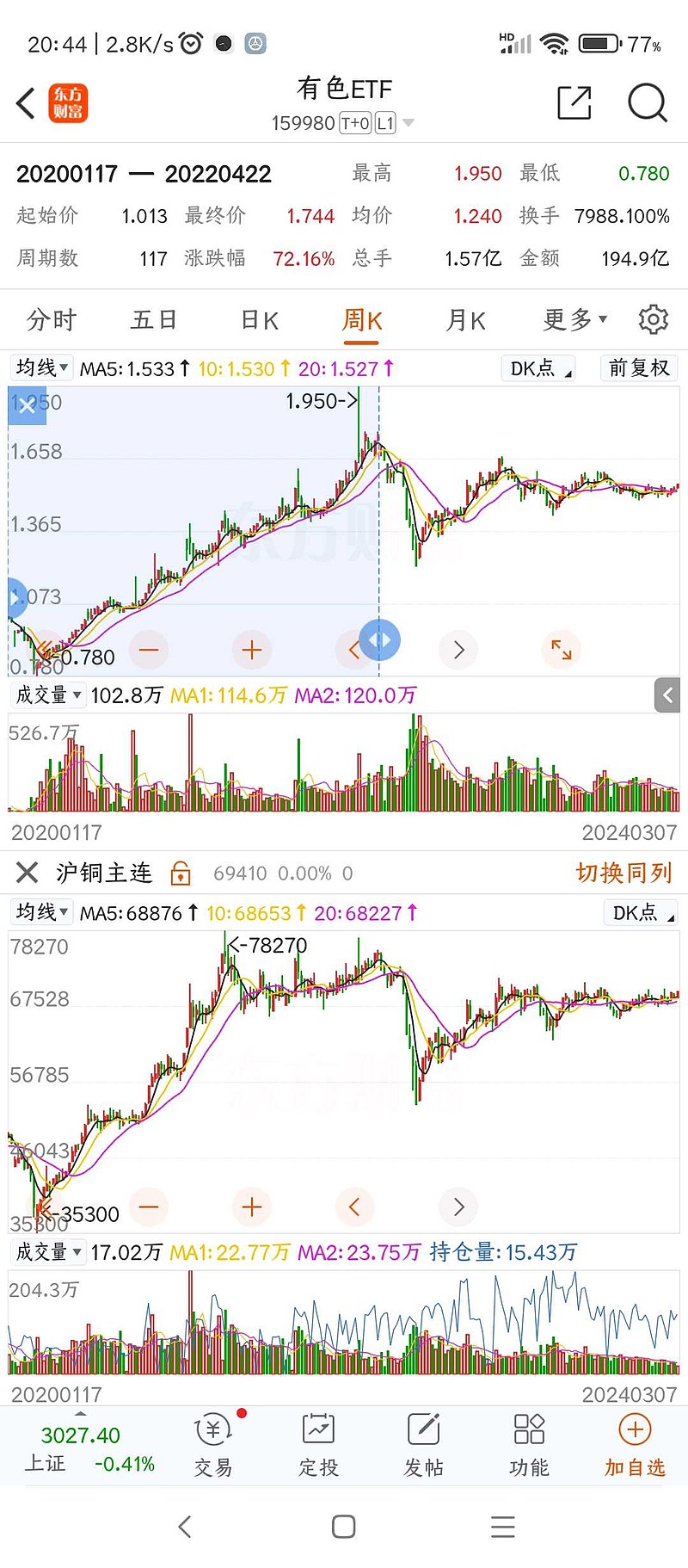The image size is (688, 1568).
Task: Tap 加自选 to add to watchlist
Action: pos(634,1441)
